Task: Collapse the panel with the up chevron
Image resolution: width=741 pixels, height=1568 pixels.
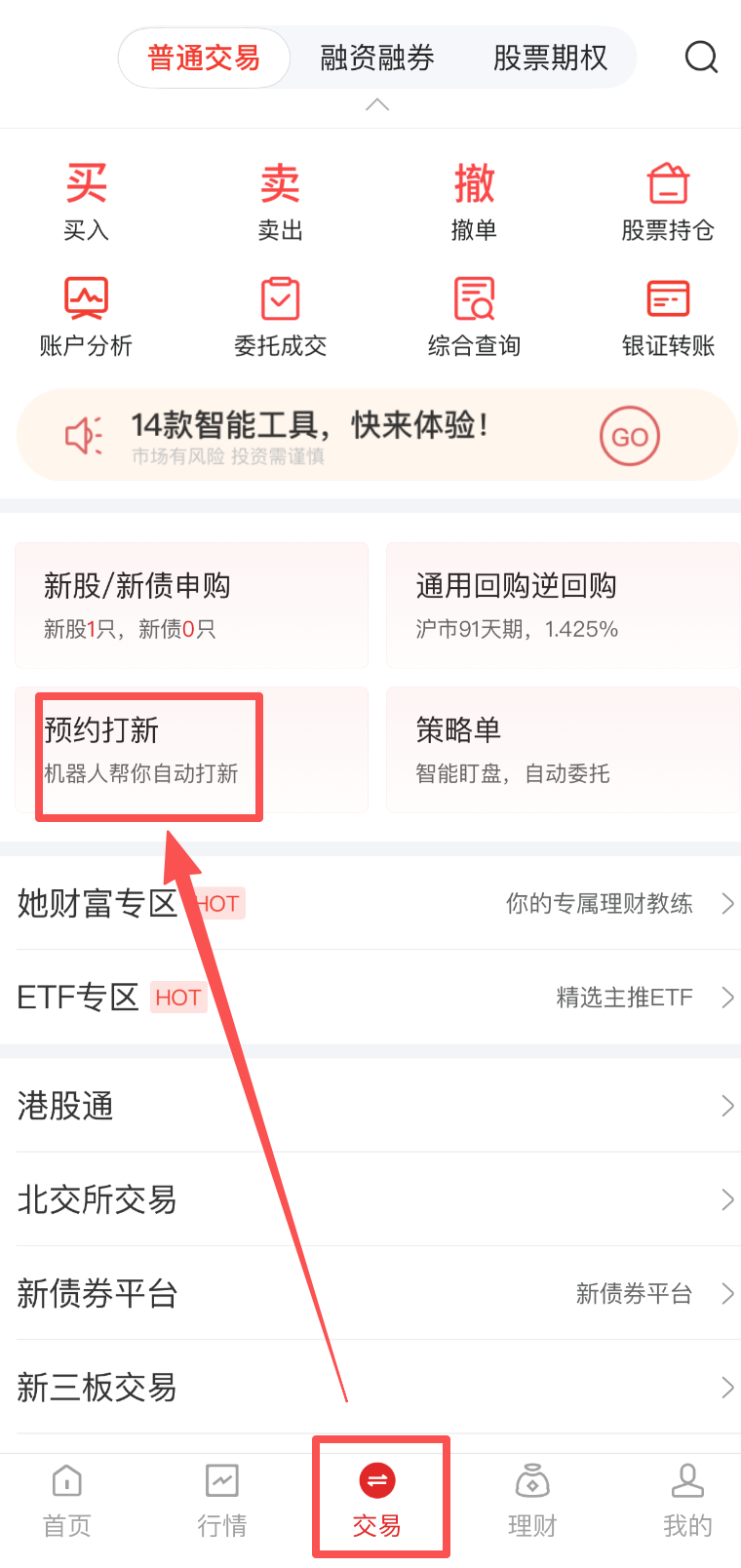Action: pyautogui.click(x=377, y=105)
